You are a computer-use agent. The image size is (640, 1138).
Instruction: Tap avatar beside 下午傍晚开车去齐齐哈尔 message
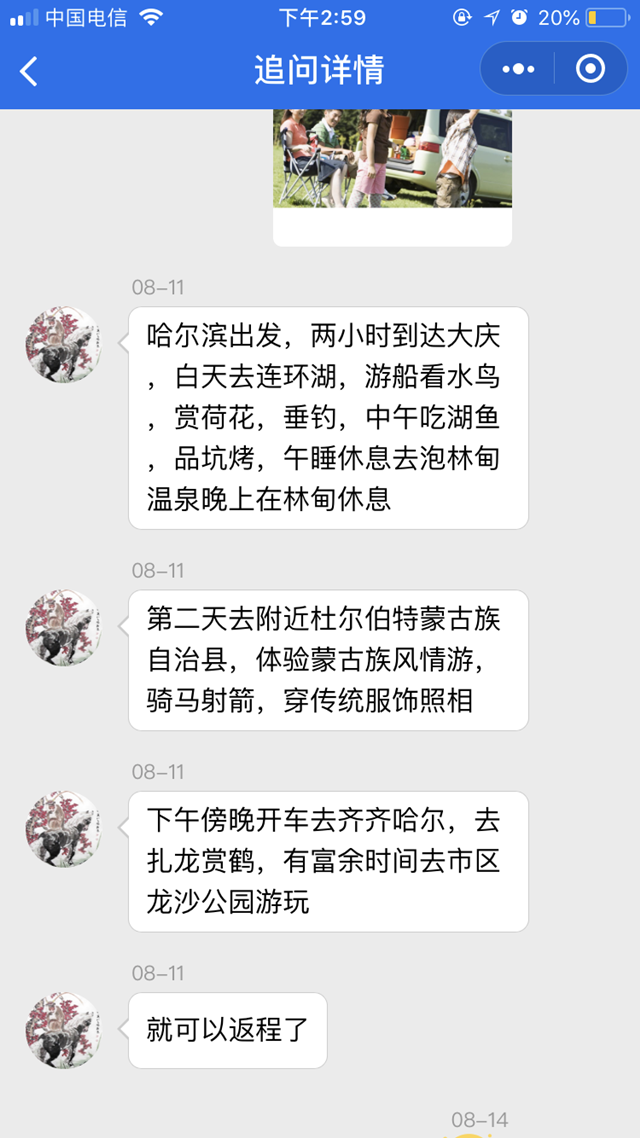63,829
